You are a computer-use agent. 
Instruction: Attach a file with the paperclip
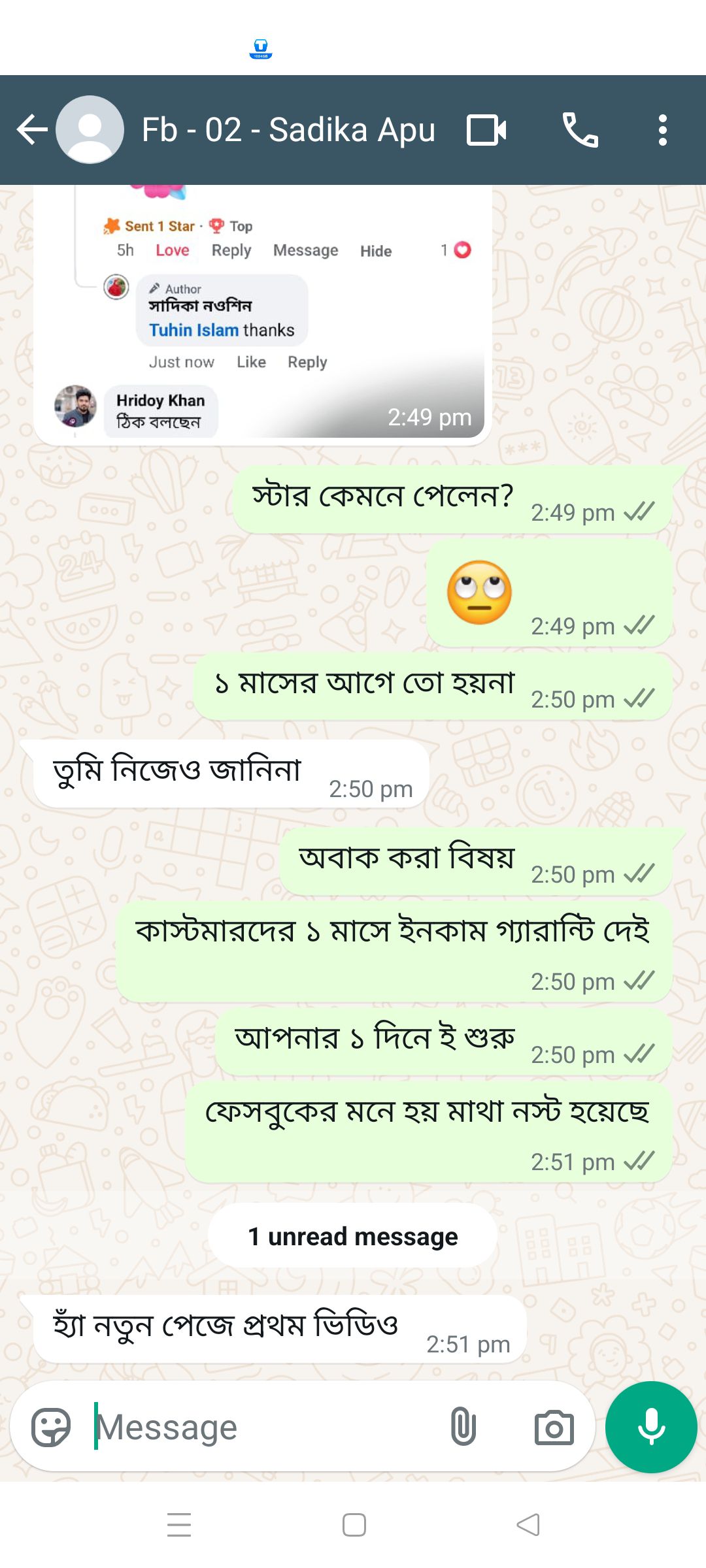pyautogui.click(x=463, y=1427)
